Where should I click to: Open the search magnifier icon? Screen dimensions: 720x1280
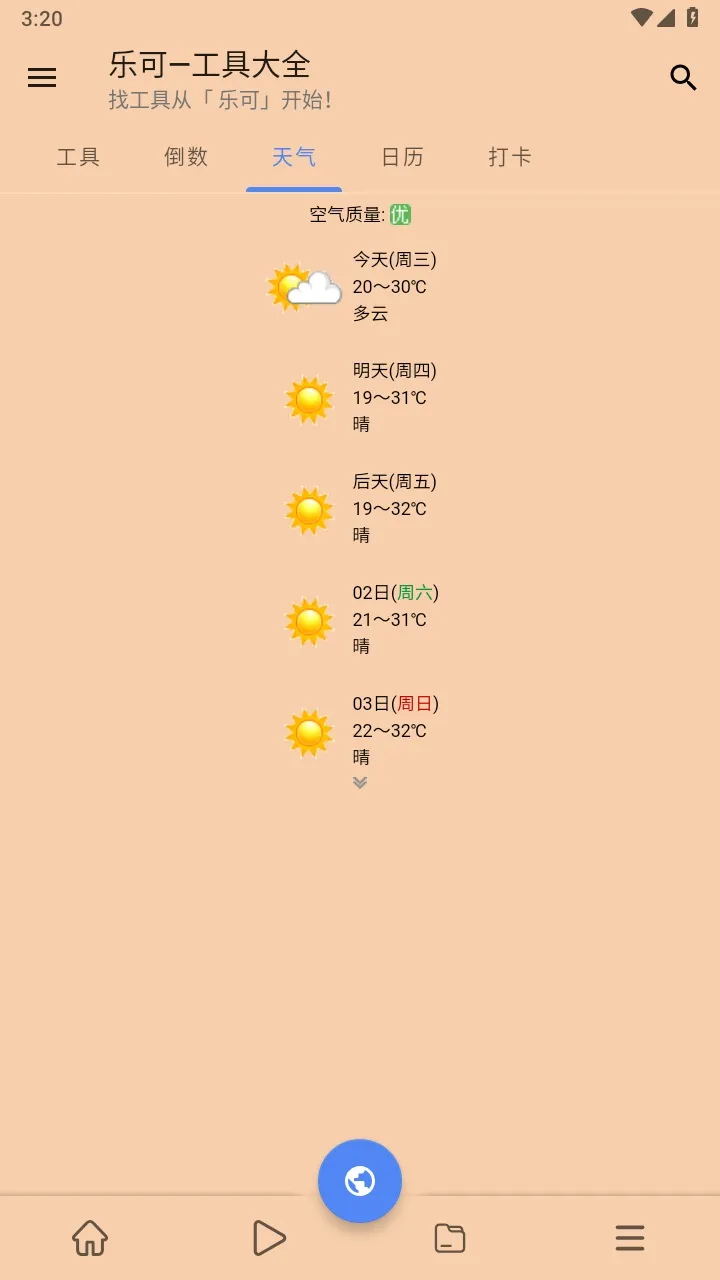[683, 77]
